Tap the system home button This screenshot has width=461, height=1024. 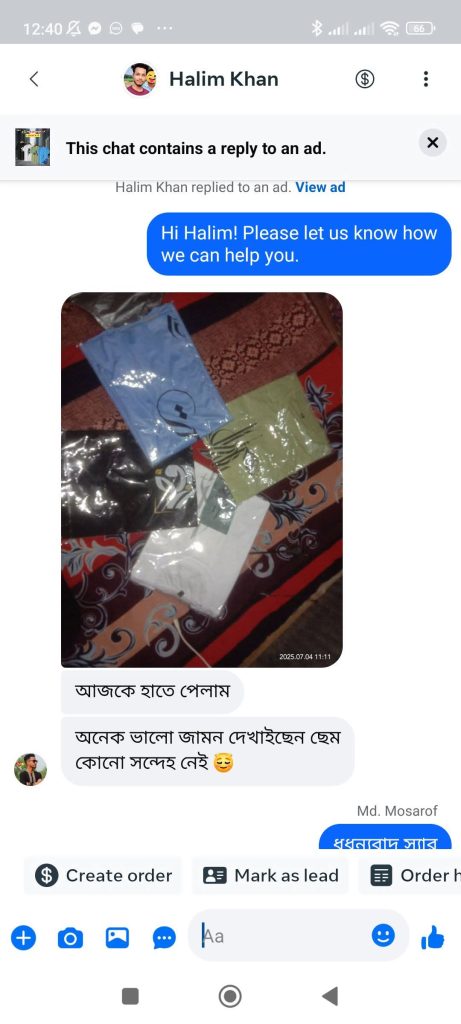230,996
